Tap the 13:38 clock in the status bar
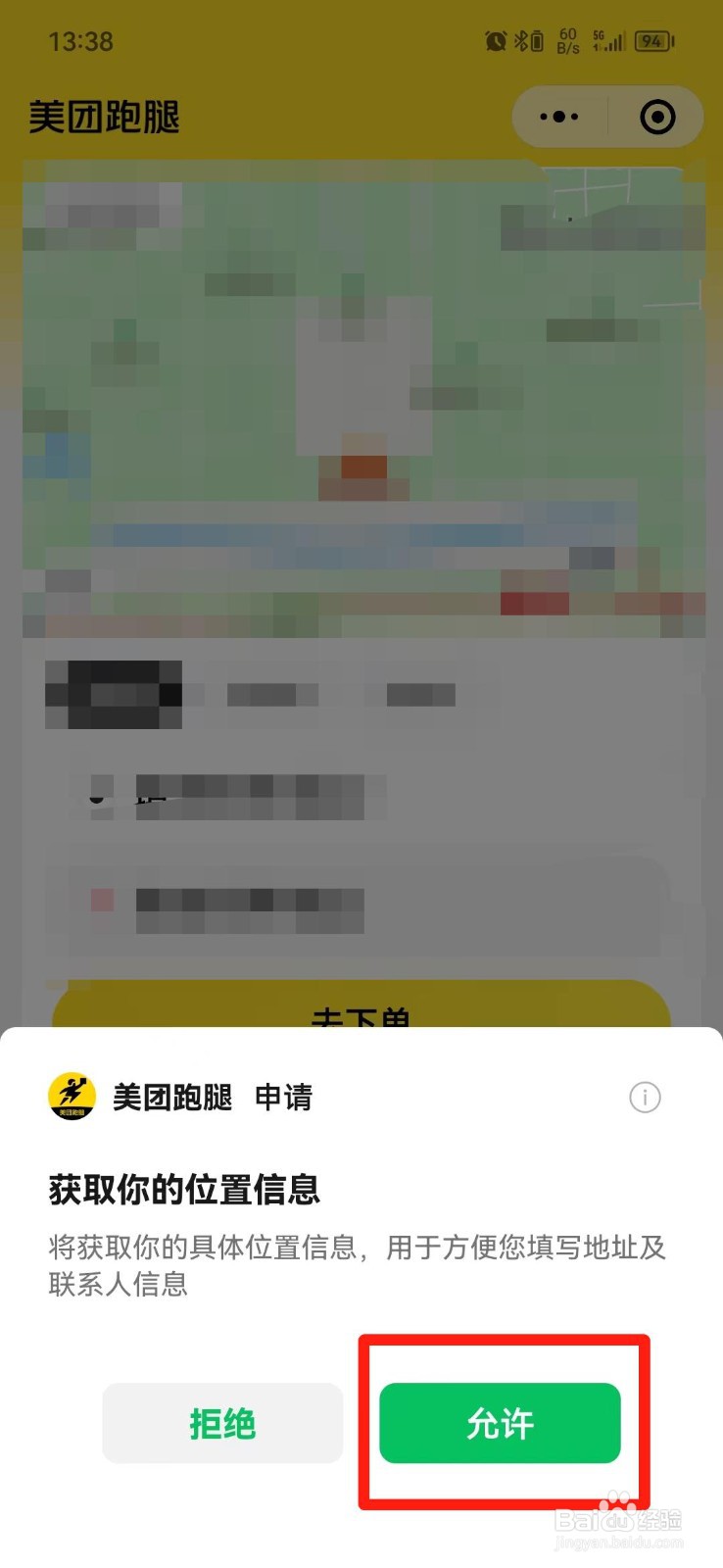The image size is (723, 1568). pos(82,41)
